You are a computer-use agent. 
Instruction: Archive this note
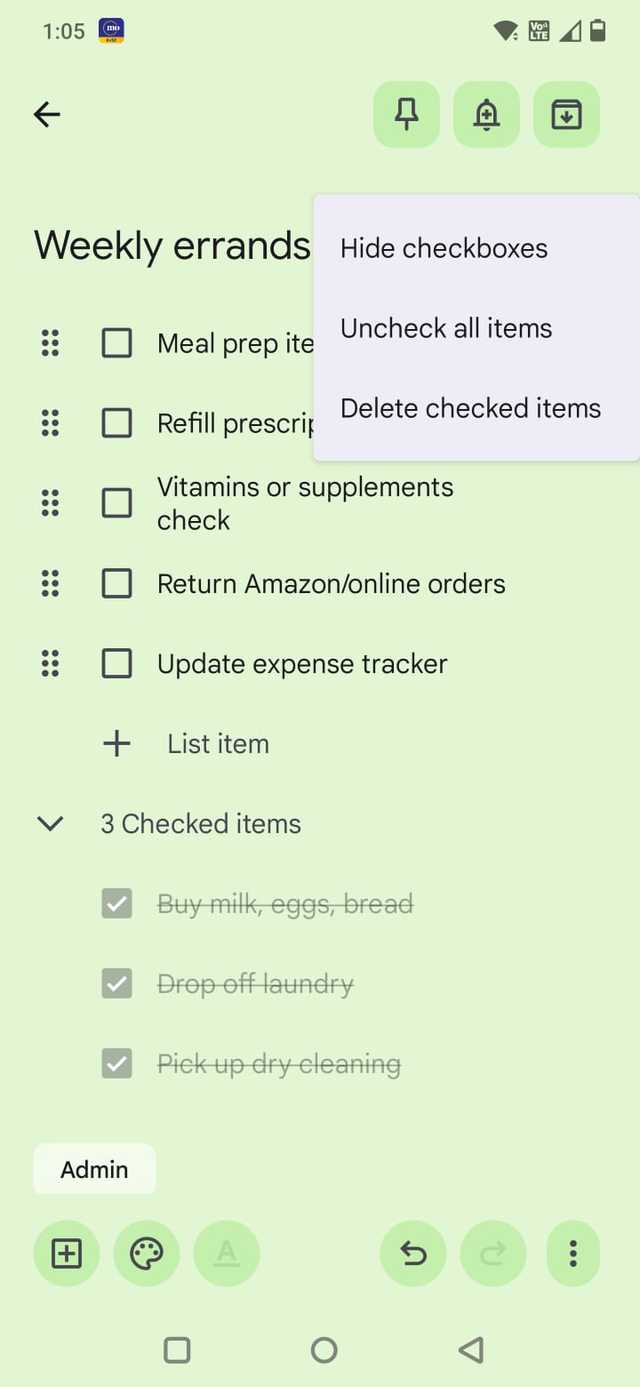click(x=566, y=115)
